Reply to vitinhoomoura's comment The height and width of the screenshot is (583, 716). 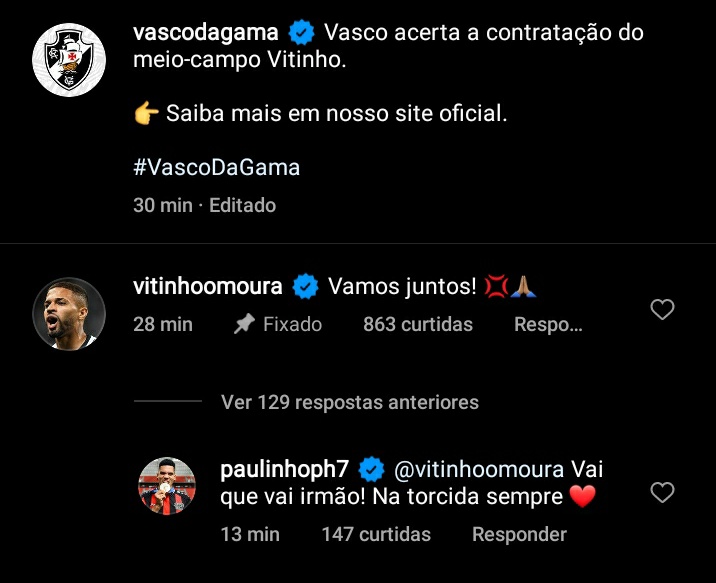(548, 324)
